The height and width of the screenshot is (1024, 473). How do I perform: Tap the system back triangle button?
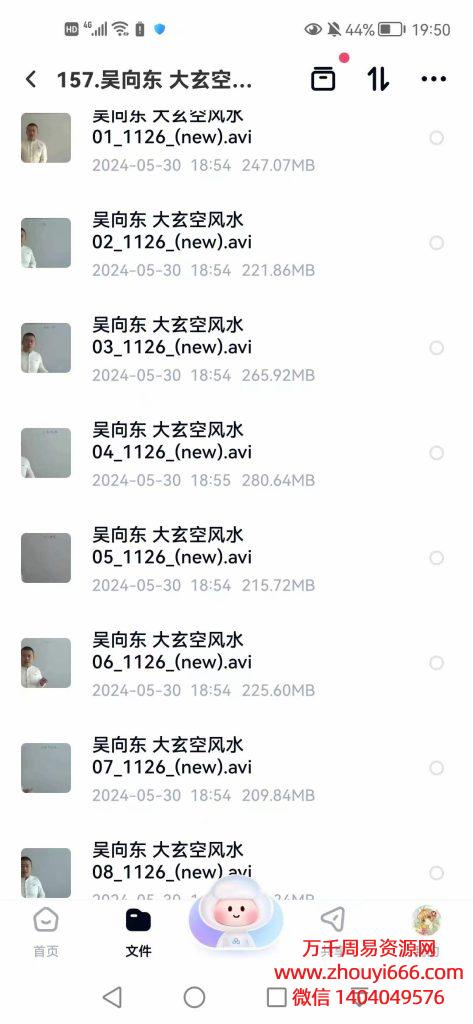click(112, 997)
